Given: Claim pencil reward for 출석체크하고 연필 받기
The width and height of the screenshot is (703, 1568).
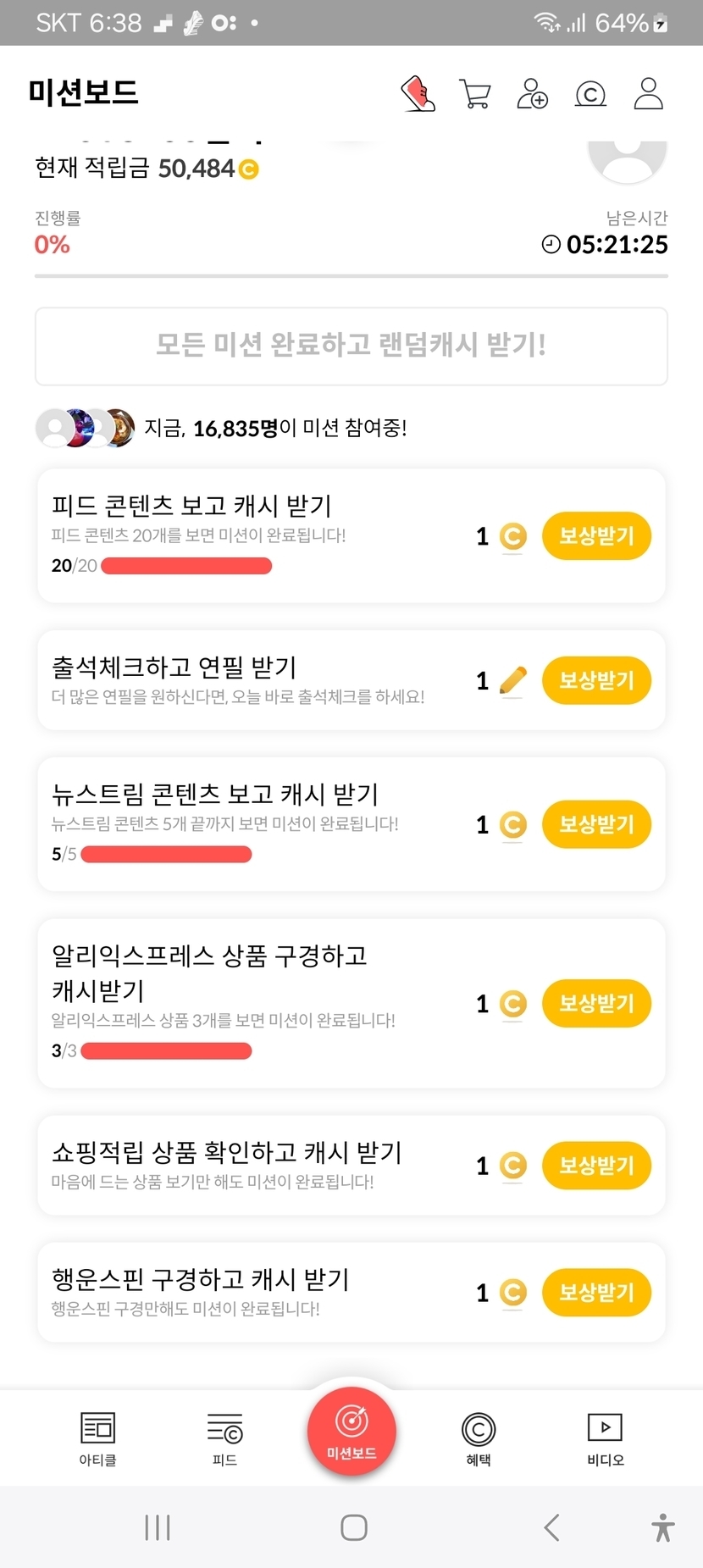Looking at the screenshot, I should [596, 680].
